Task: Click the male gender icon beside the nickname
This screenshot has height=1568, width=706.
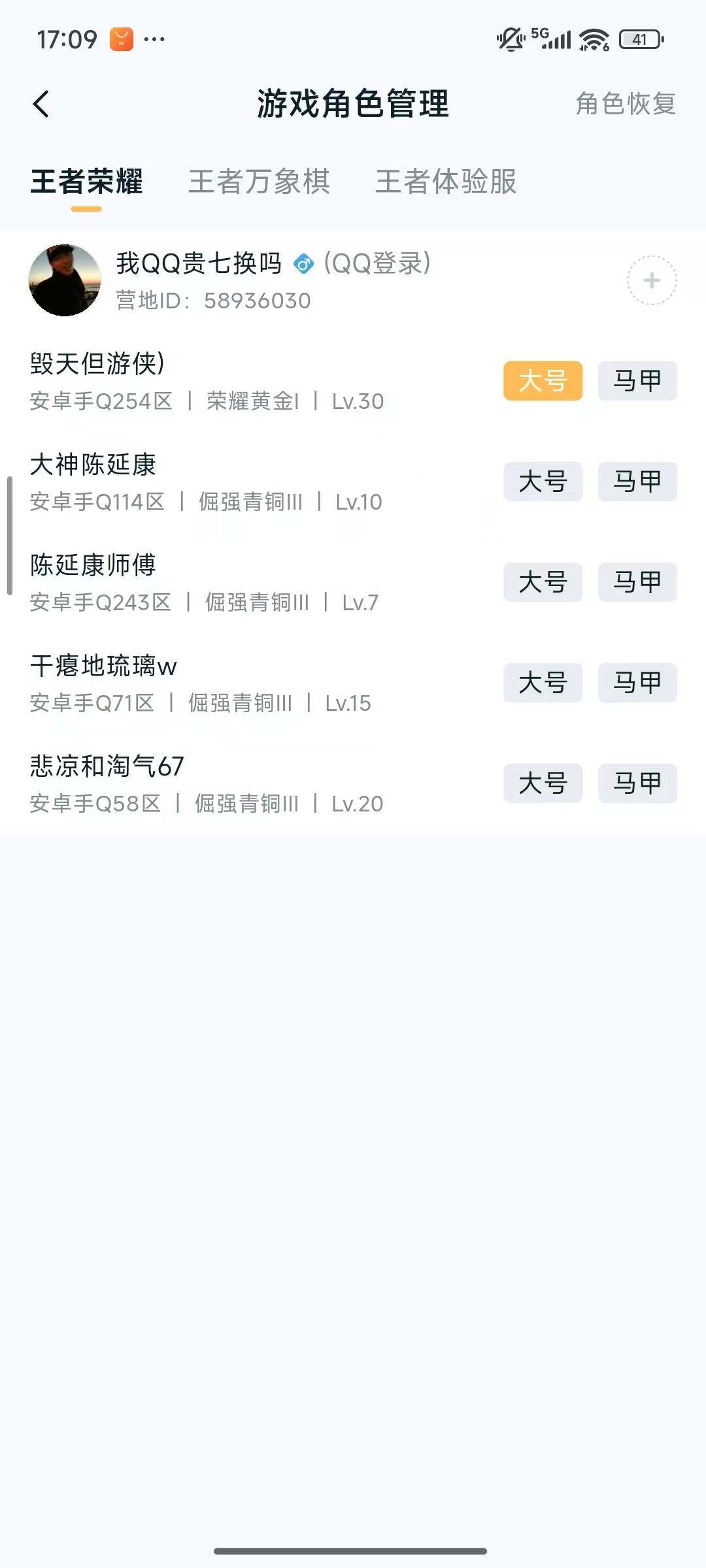Action: tap(303, 264)
